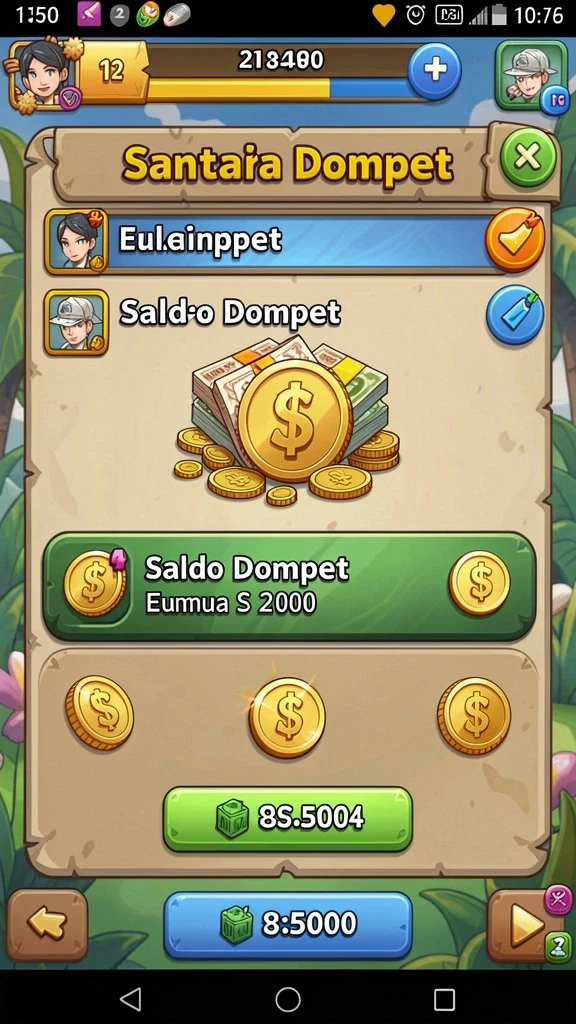Go forward with the yellow right arrow button
Viewport: 576px width, 1024px height.
(x=526, y=925)
